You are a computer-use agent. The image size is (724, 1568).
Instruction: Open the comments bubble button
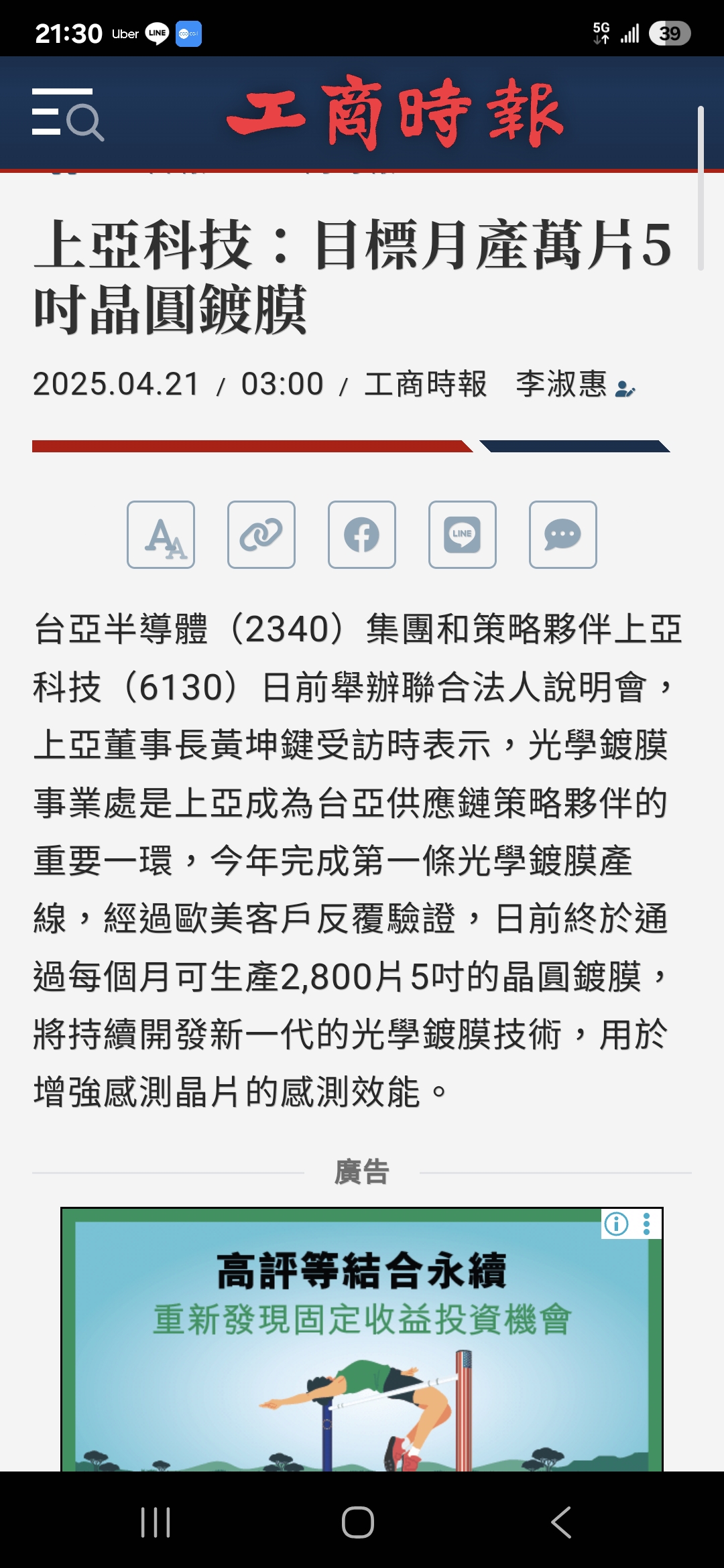563,535
